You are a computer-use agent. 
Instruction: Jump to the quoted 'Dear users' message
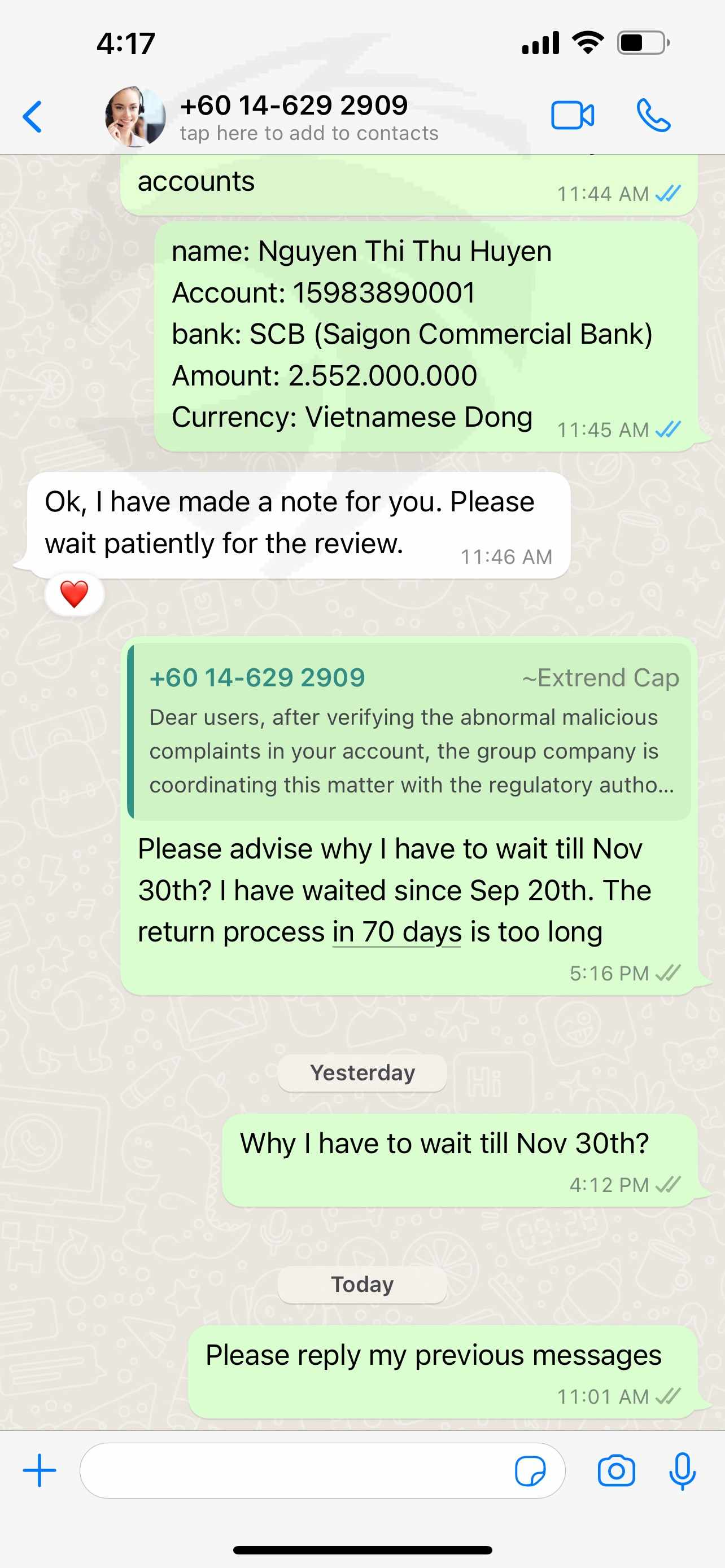(x=409, y=732)
